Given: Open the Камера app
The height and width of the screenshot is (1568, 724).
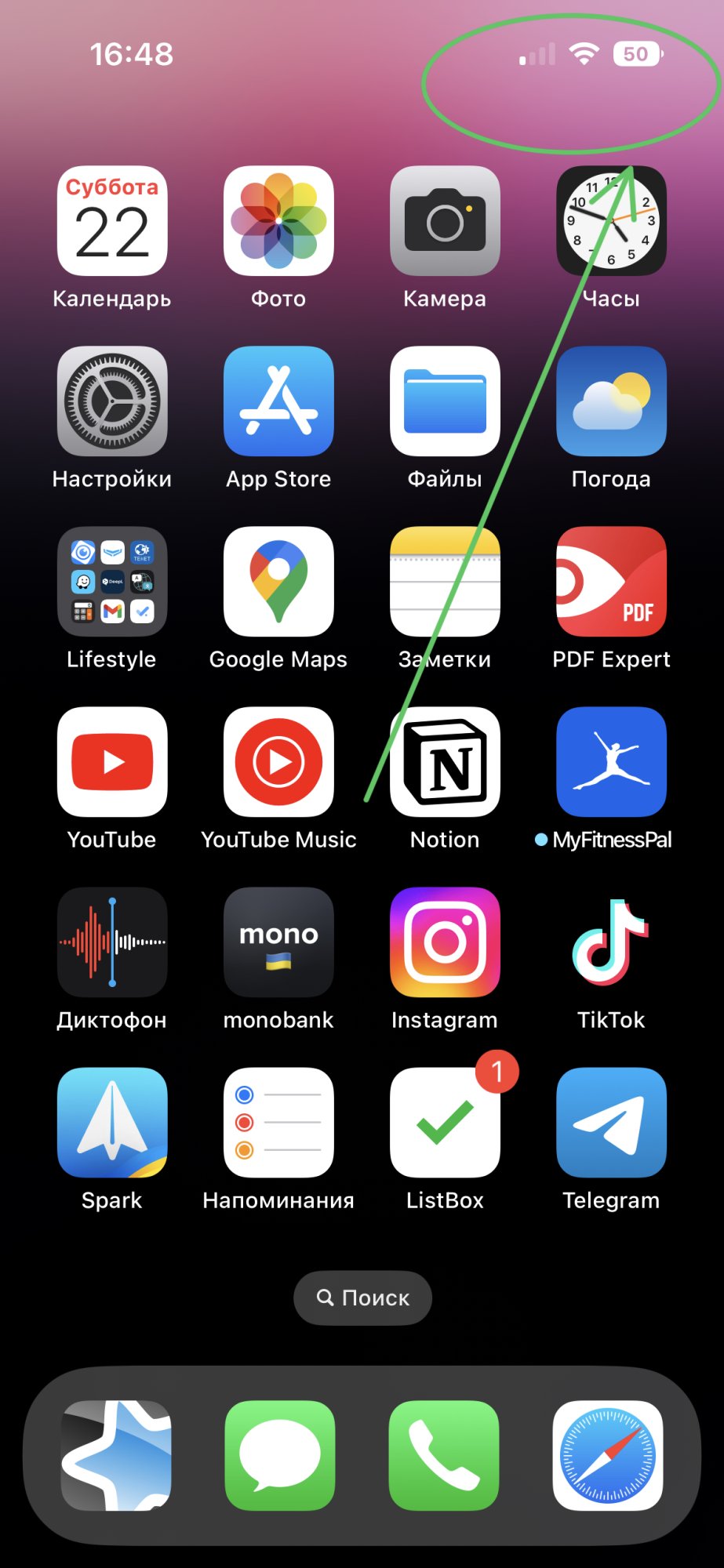Looking at the screenshot, I should click(x=445, y=221).
